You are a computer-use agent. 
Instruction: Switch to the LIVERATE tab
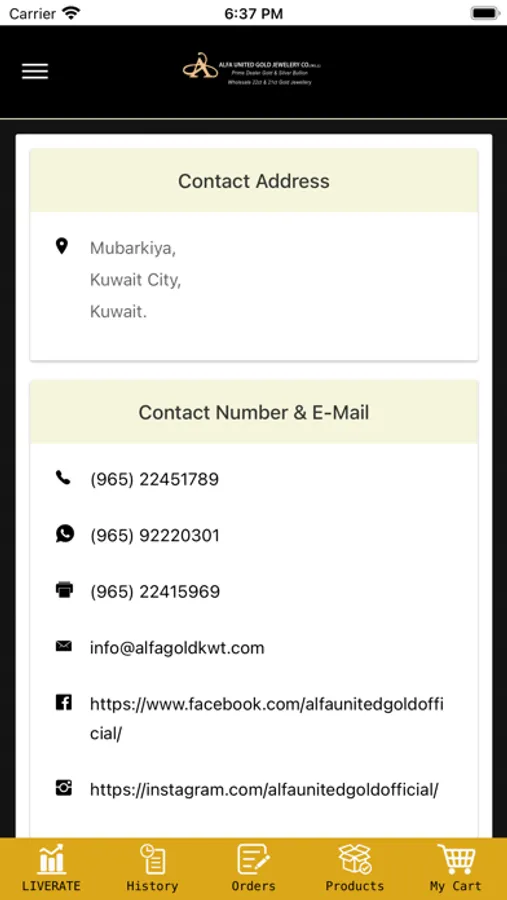pos(51,868)
